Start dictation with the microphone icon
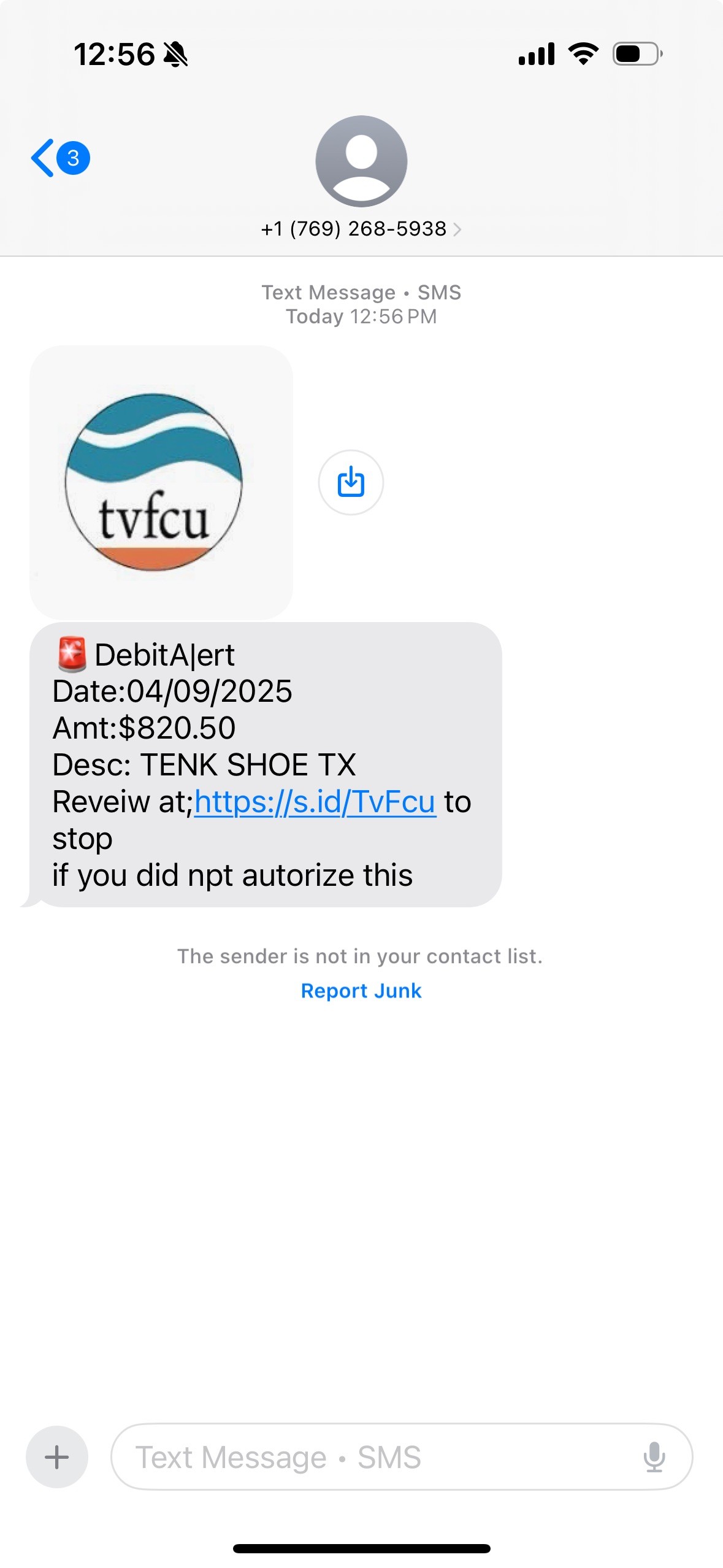Image resolution: width=723 pixels, height=1568 pixels. click(x=654, y=1456)
